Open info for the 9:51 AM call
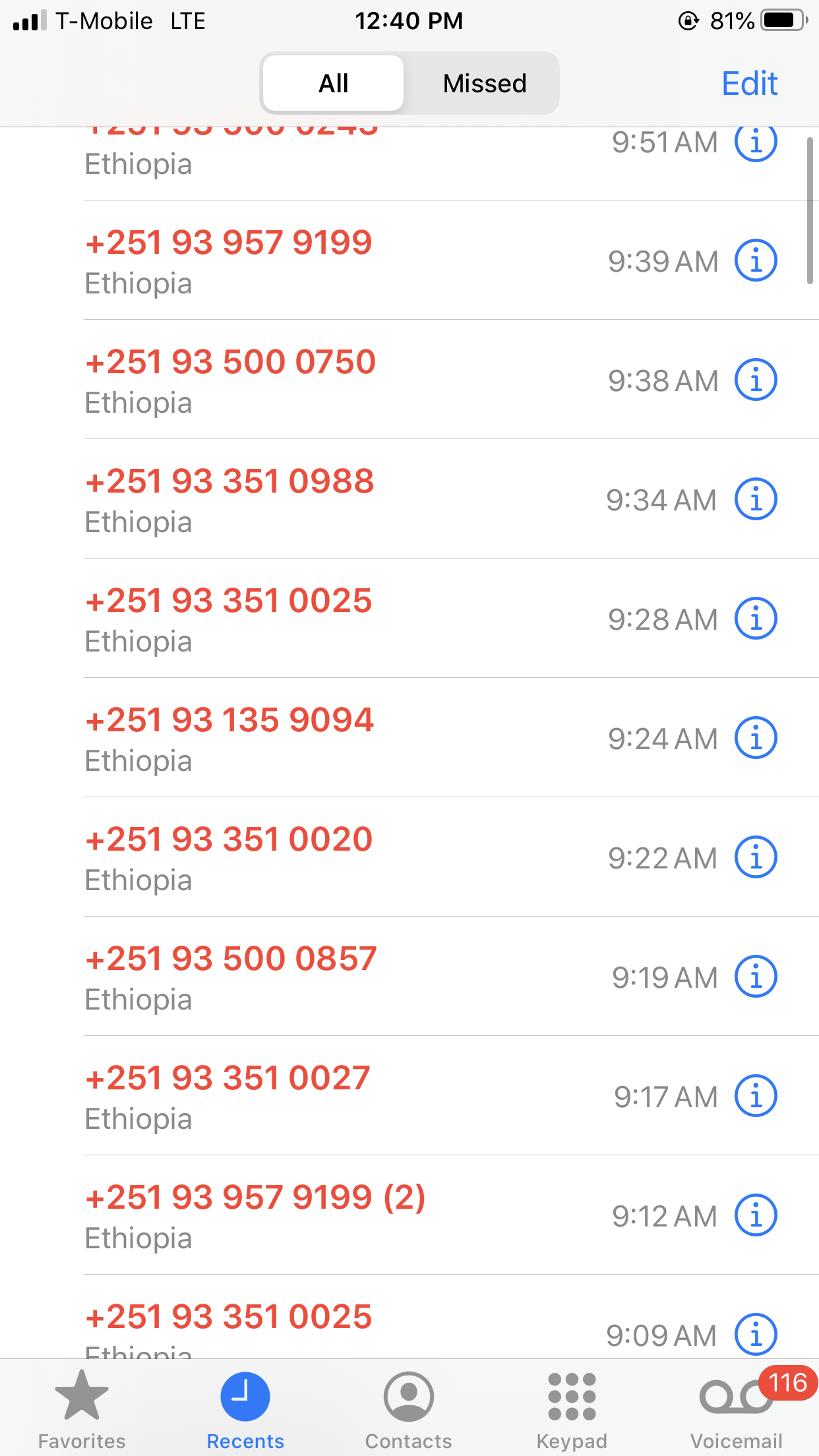Viewport: 819px width, 1456px height. point(756,142)
